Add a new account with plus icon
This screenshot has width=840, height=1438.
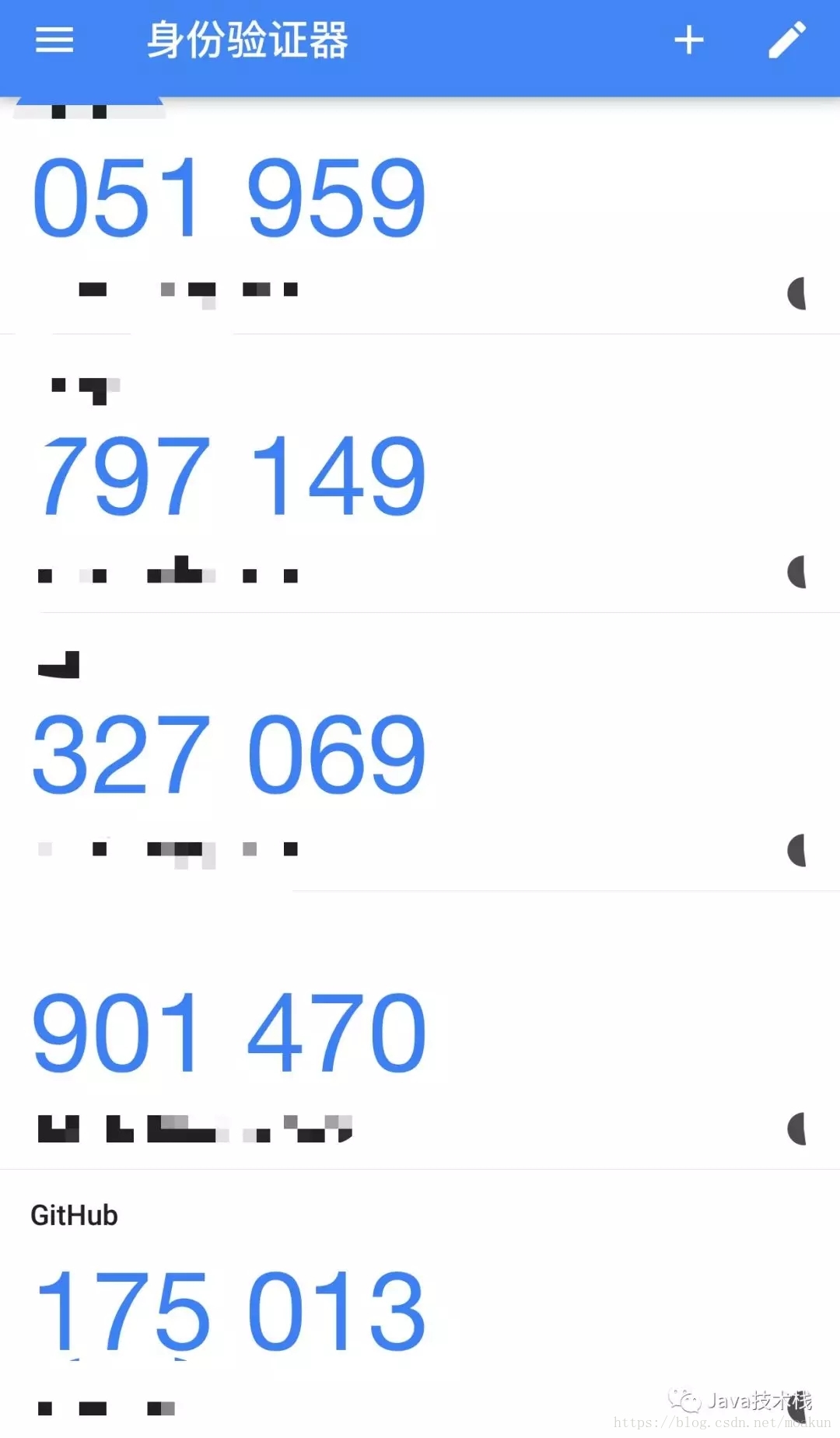tap(688, 40)
